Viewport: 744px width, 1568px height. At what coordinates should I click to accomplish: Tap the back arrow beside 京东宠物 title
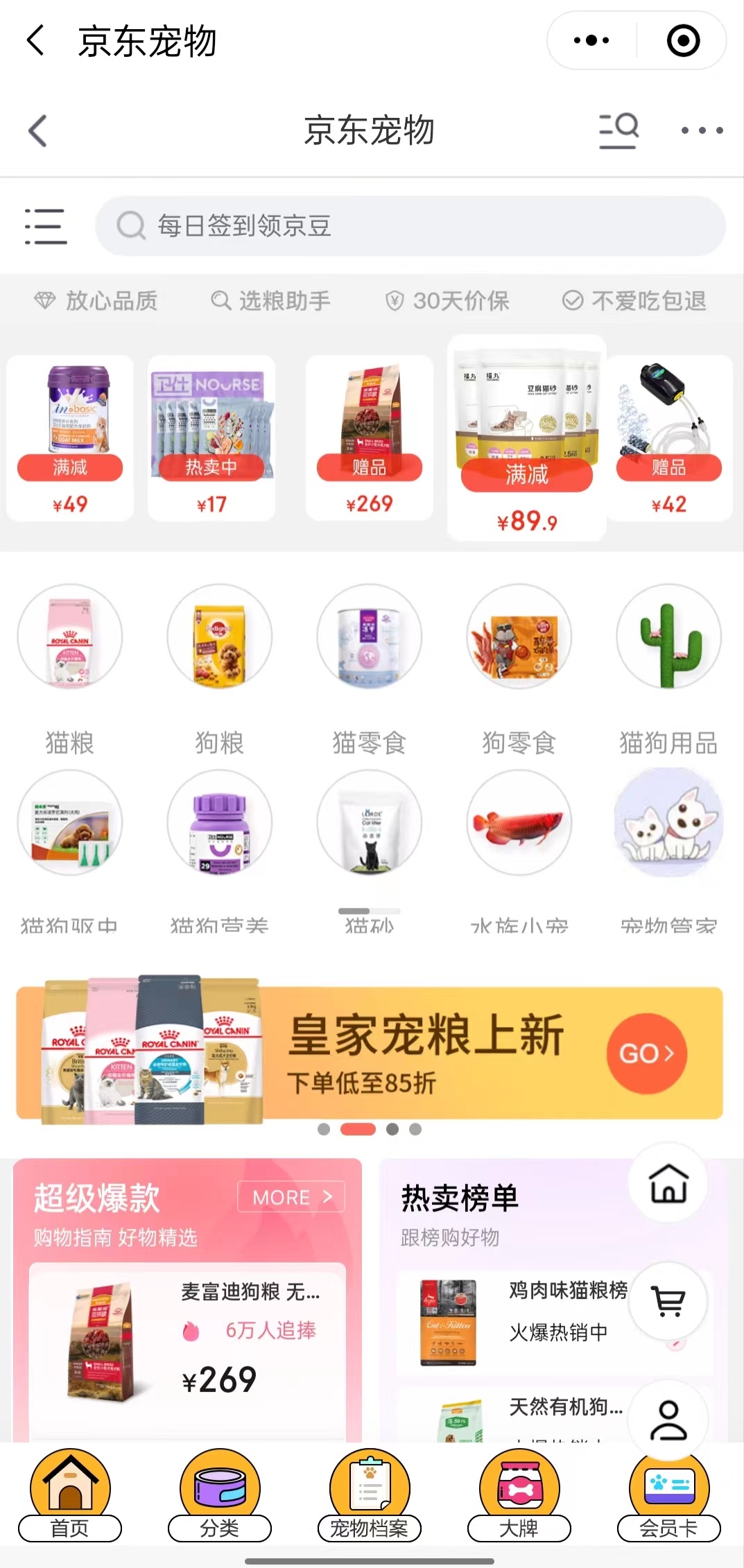37,130
